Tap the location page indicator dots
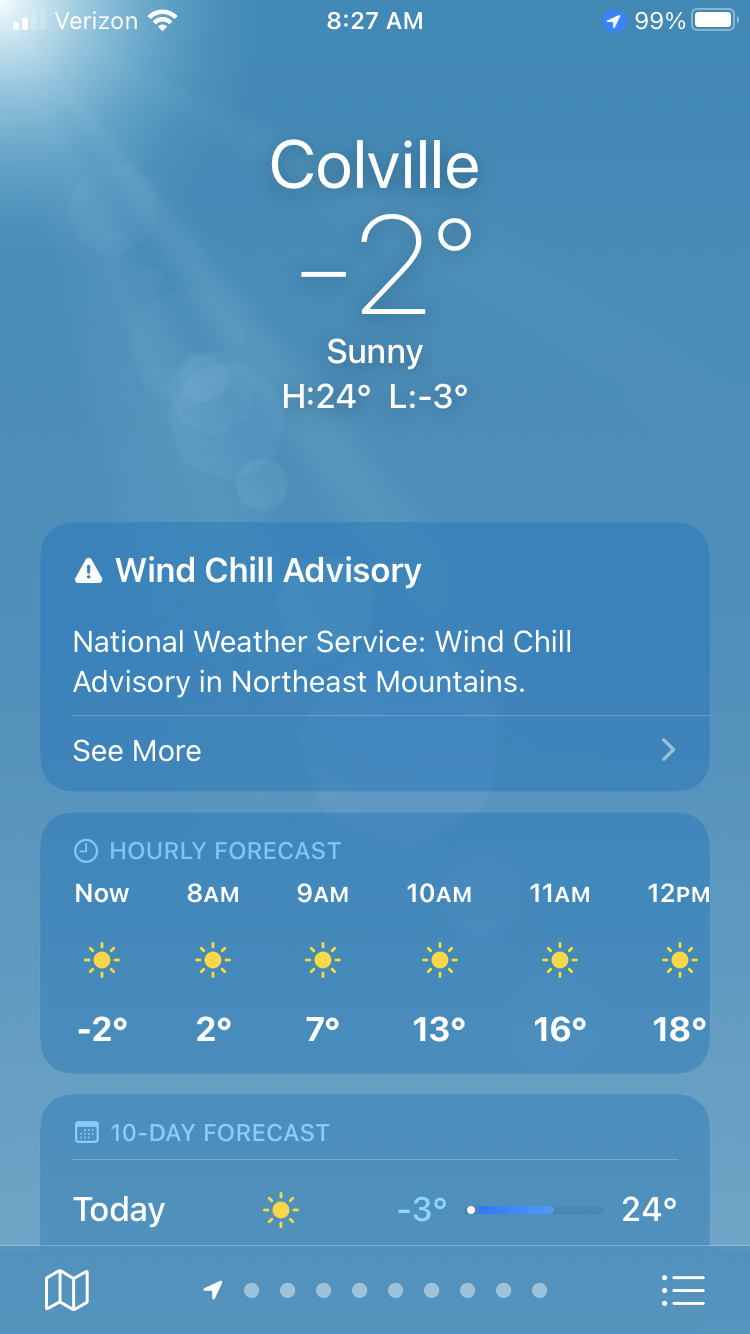 coord(377,1290)
